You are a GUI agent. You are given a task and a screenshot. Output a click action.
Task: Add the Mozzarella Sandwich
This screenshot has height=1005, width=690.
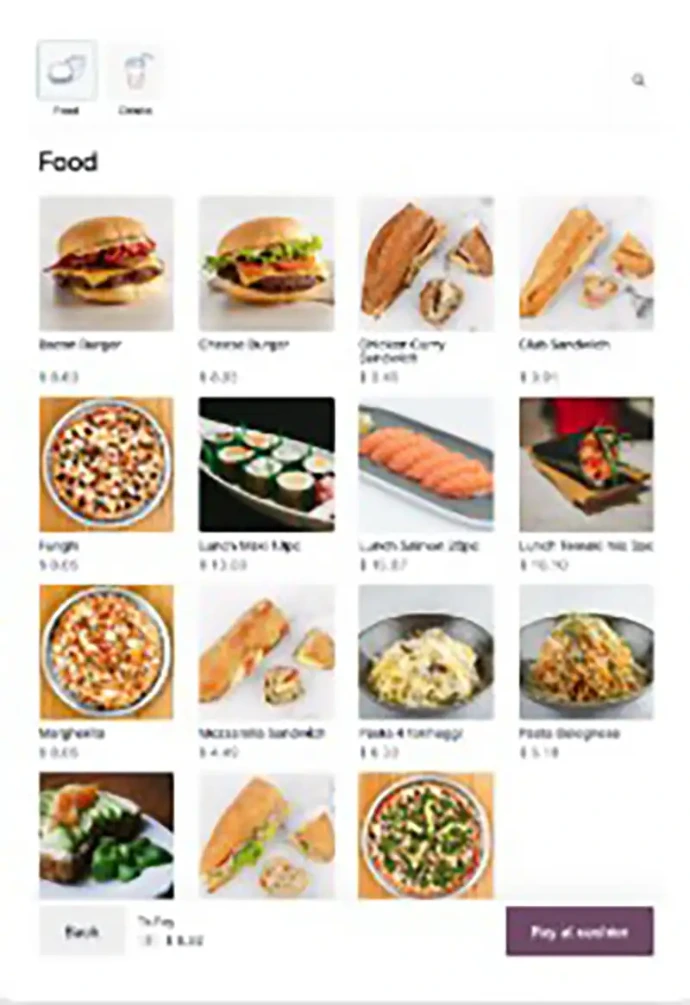coord(266,652)
